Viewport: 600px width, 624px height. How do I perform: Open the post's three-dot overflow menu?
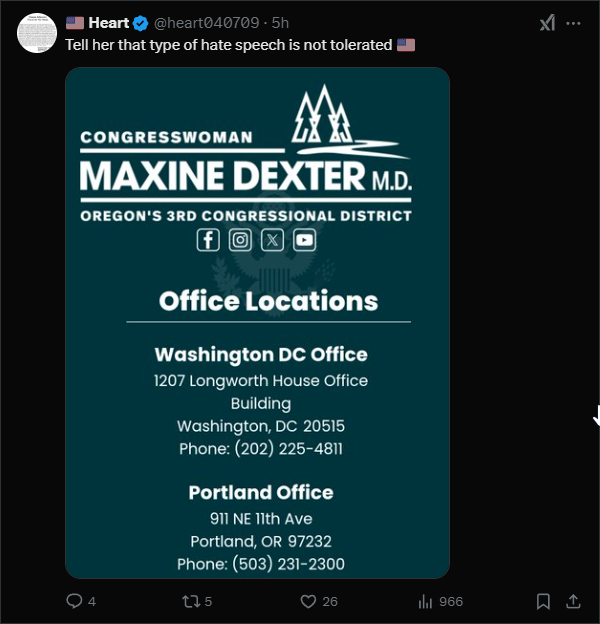coord(574,23)
